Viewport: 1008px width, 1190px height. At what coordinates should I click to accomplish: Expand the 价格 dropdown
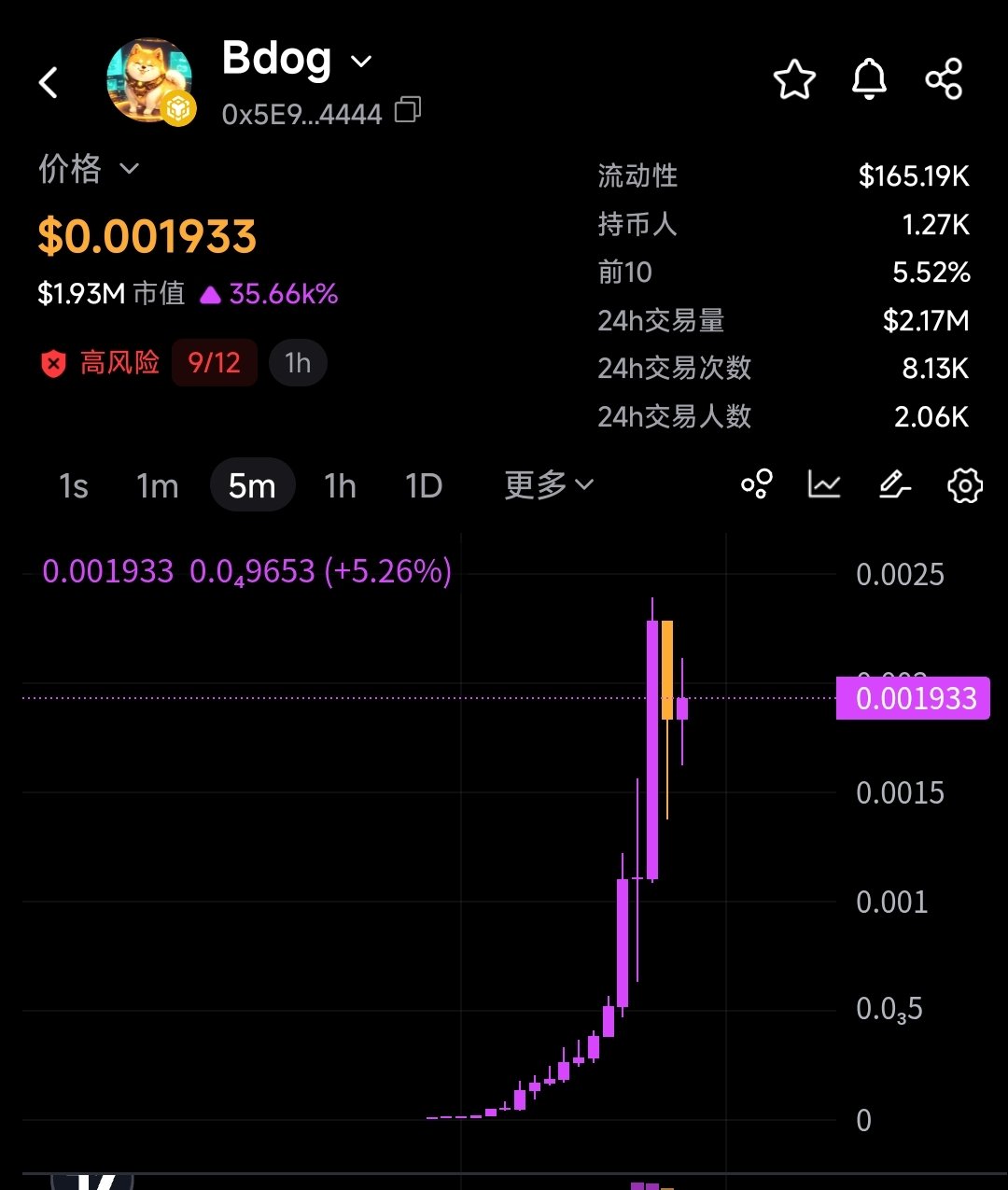pyautogui.click(x=129, y=169)
